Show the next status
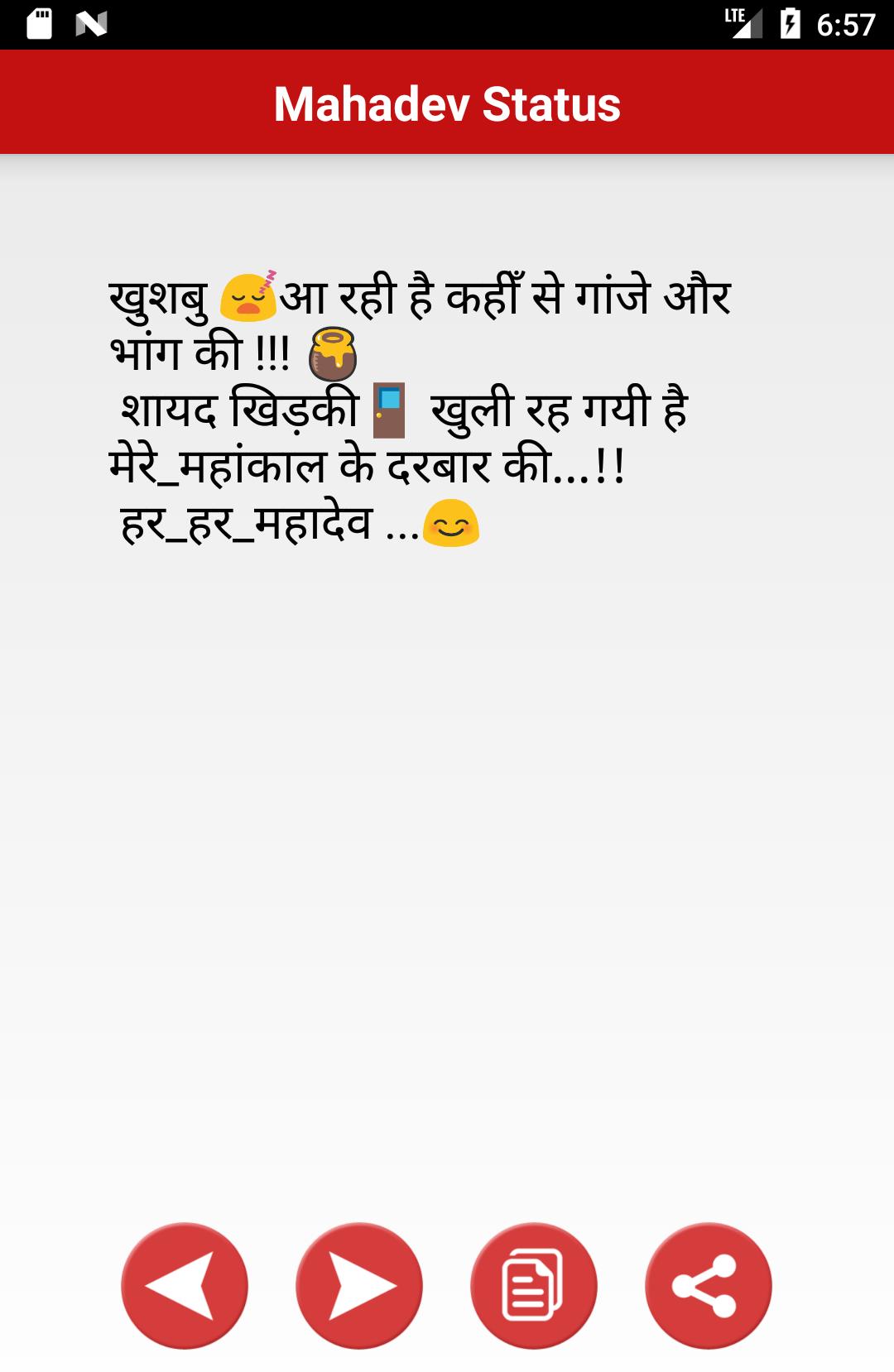 coord(359,1285)
